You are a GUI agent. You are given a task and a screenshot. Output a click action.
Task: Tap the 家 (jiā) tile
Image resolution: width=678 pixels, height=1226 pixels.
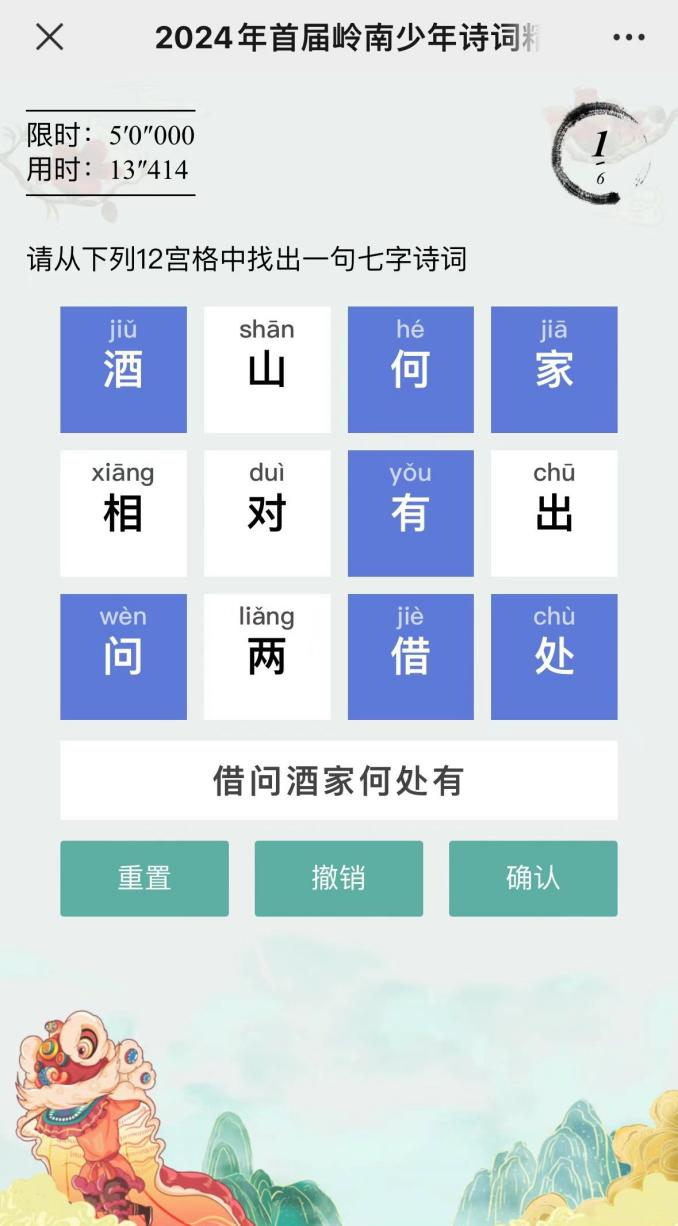pyautogui.click(x=554, y=369)
